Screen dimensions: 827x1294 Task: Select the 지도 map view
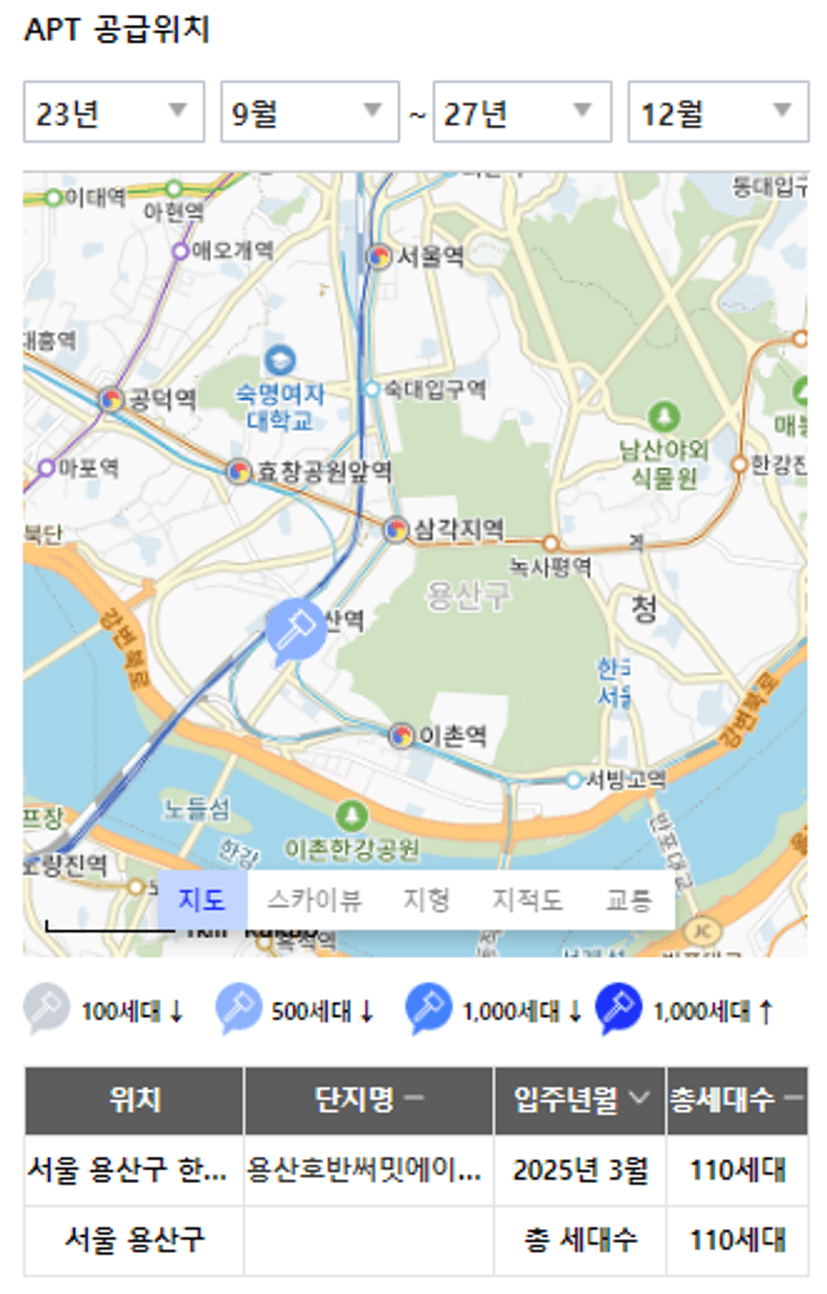pos(202,899)
